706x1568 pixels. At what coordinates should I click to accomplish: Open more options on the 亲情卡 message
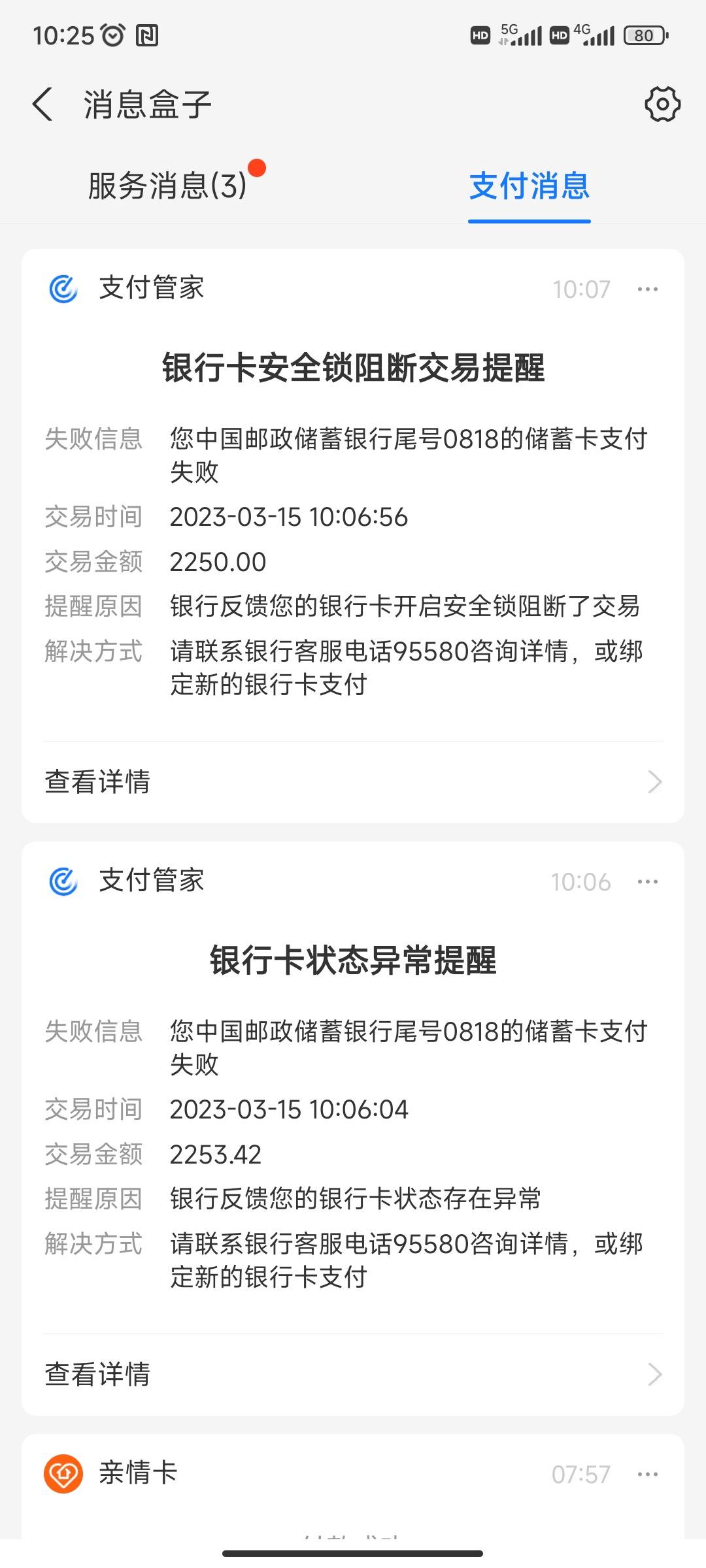[x=647, y=1474]
